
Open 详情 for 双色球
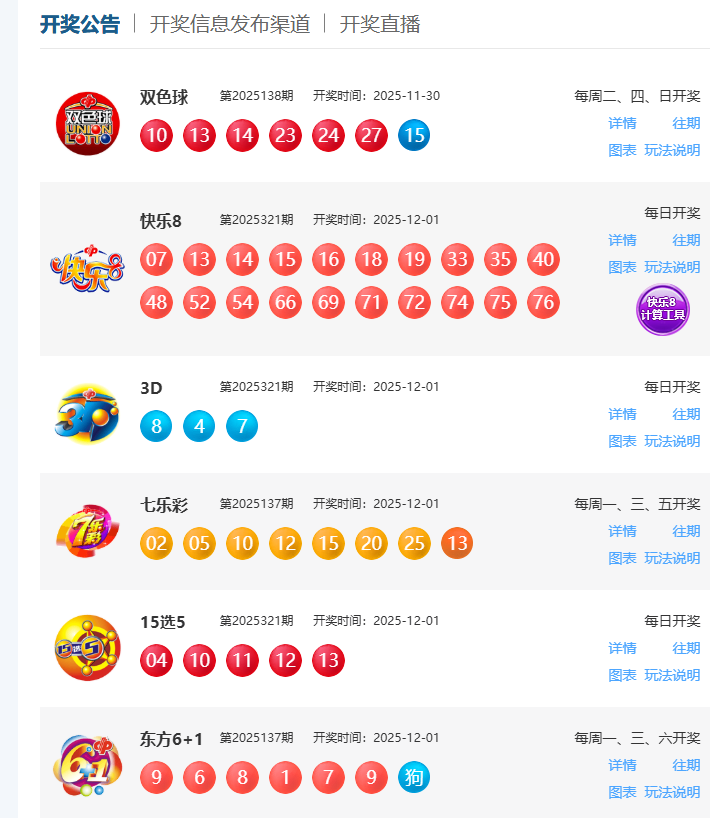click(x=622, y=123)
